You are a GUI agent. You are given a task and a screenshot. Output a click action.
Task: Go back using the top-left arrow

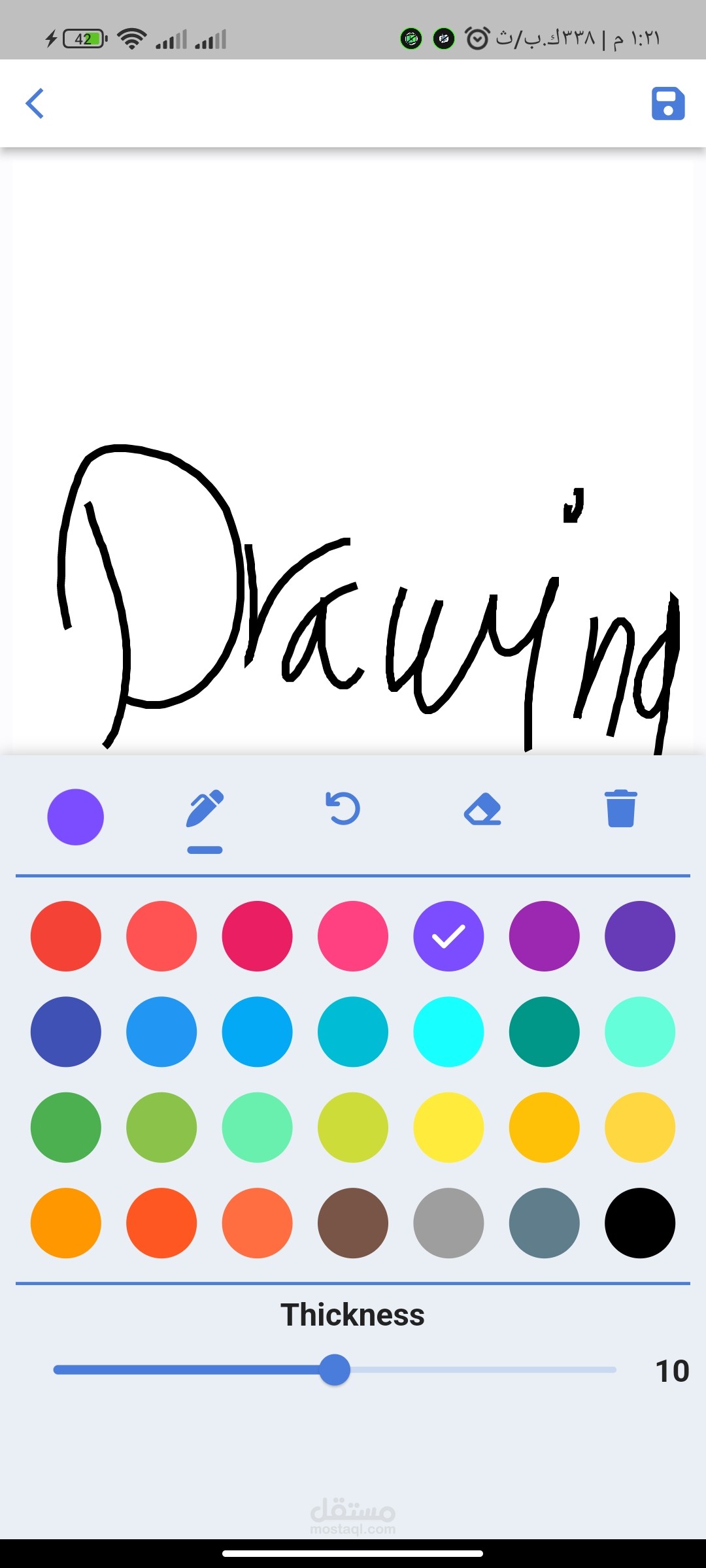[35, 103]
